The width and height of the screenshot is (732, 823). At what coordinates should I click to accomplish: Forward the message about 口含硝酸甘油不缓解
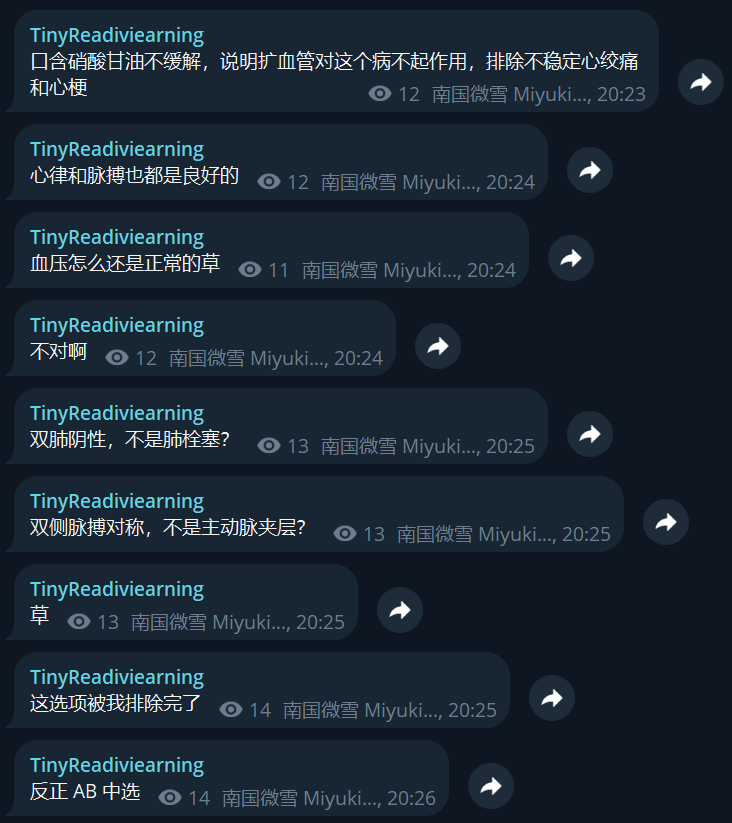pos(701,82)
